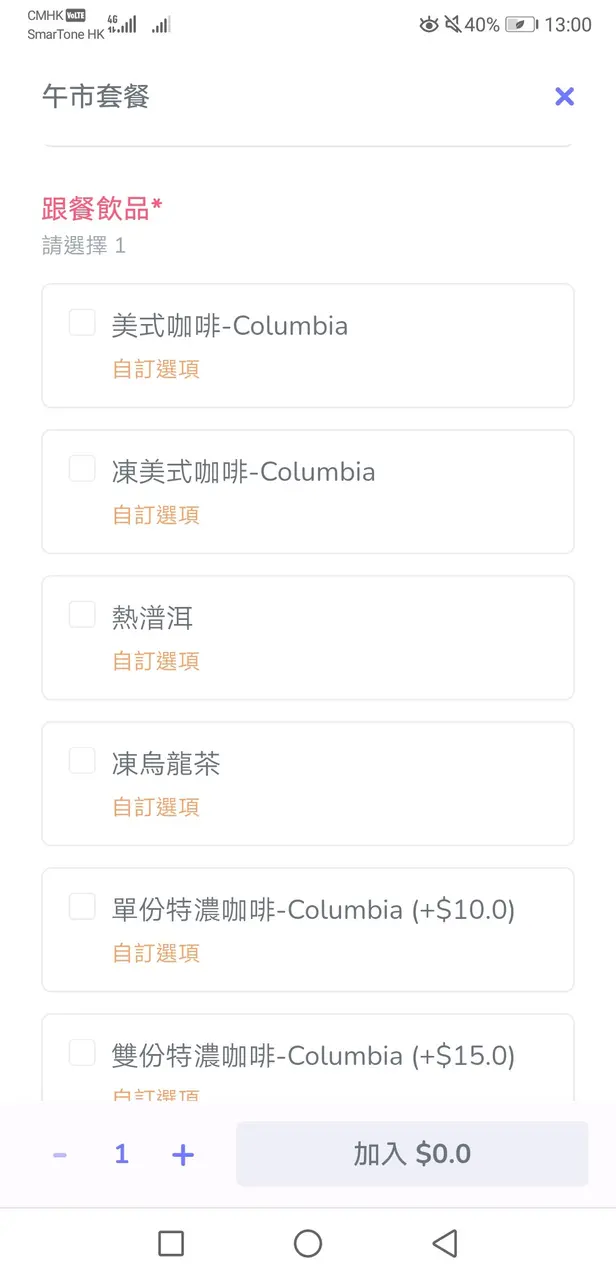Open 自訂選項 under 凍美式咖啡-Columbia

156,515
